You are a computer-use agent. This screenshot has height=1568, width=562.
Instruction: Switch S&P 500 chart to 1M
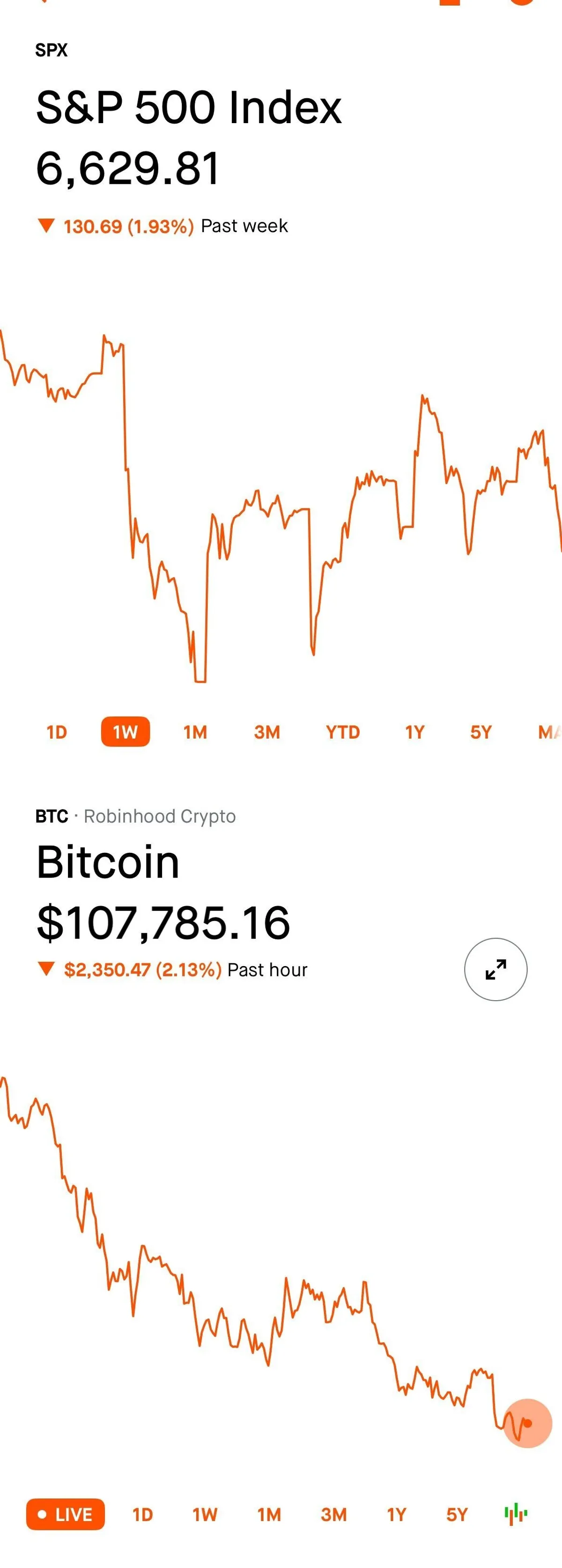click(195, 732)
